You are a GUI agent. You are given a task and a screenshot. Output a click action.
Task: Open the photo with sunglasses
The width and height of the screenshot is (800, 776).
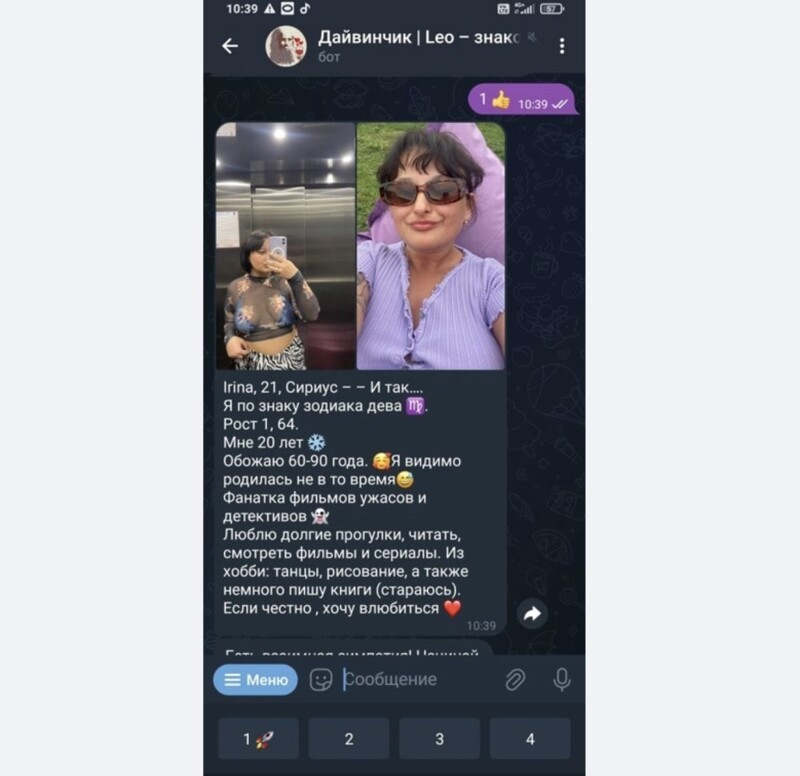click(x=431, y=246)
